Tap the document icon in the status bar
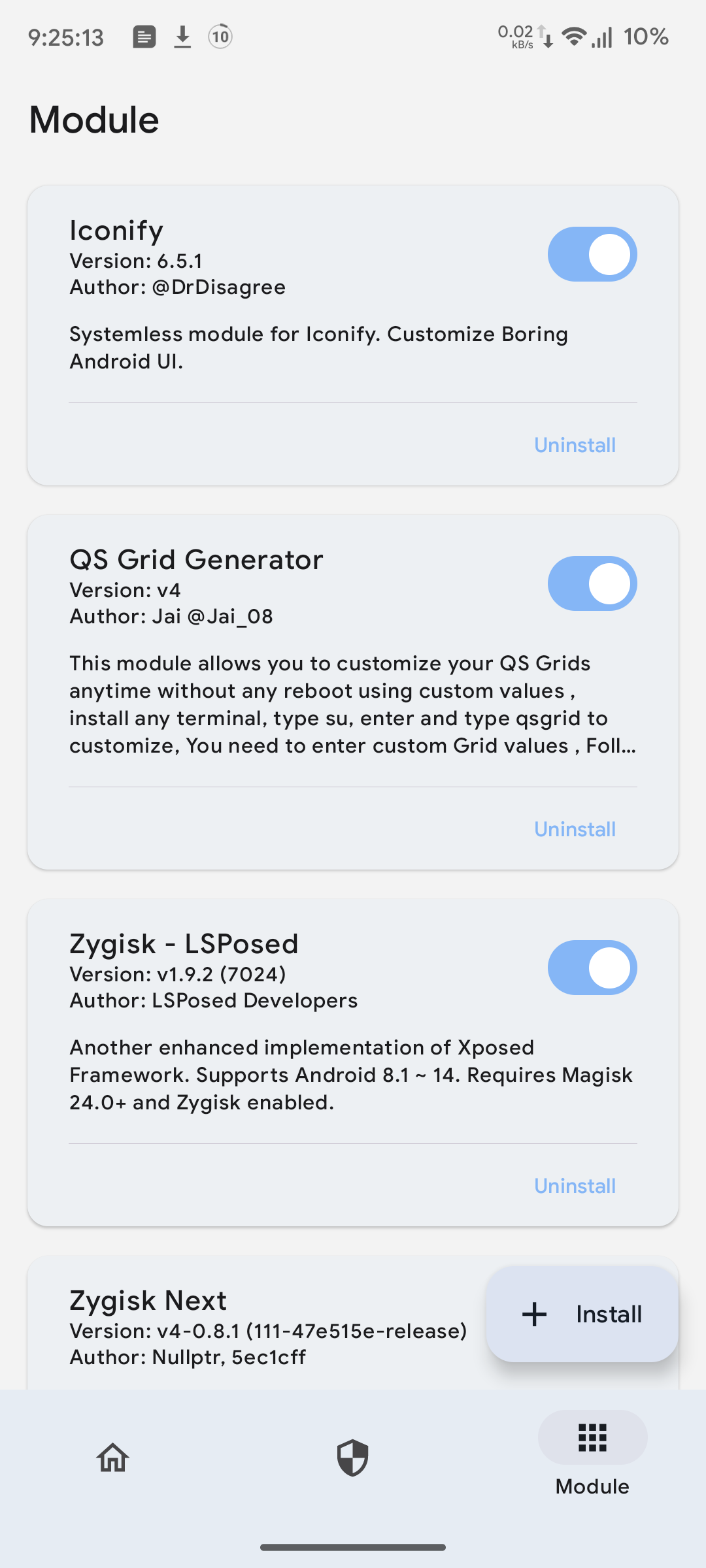This screenshot has width=706, height=1568. pos(144,37)
